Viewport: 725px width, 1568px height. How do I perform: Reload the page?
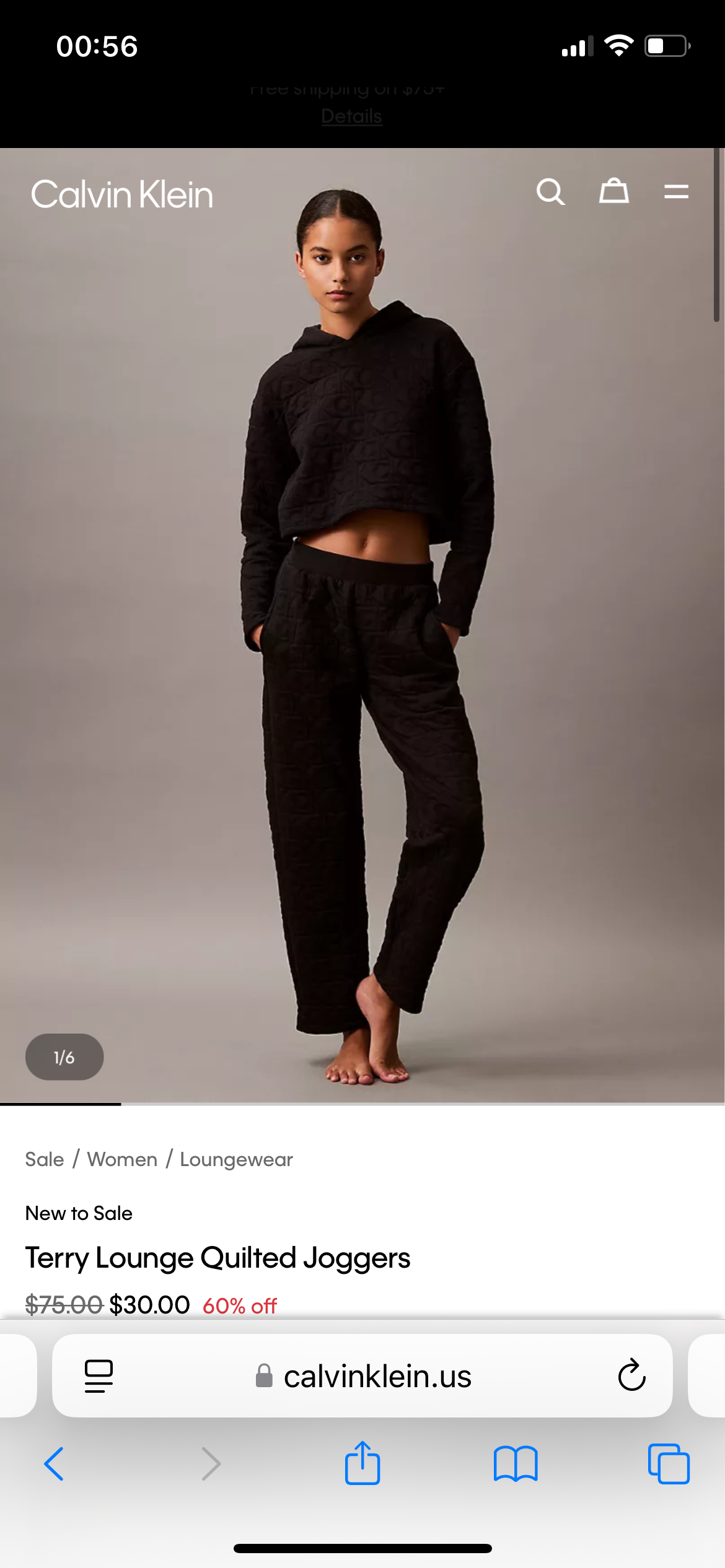[631, 1375]
